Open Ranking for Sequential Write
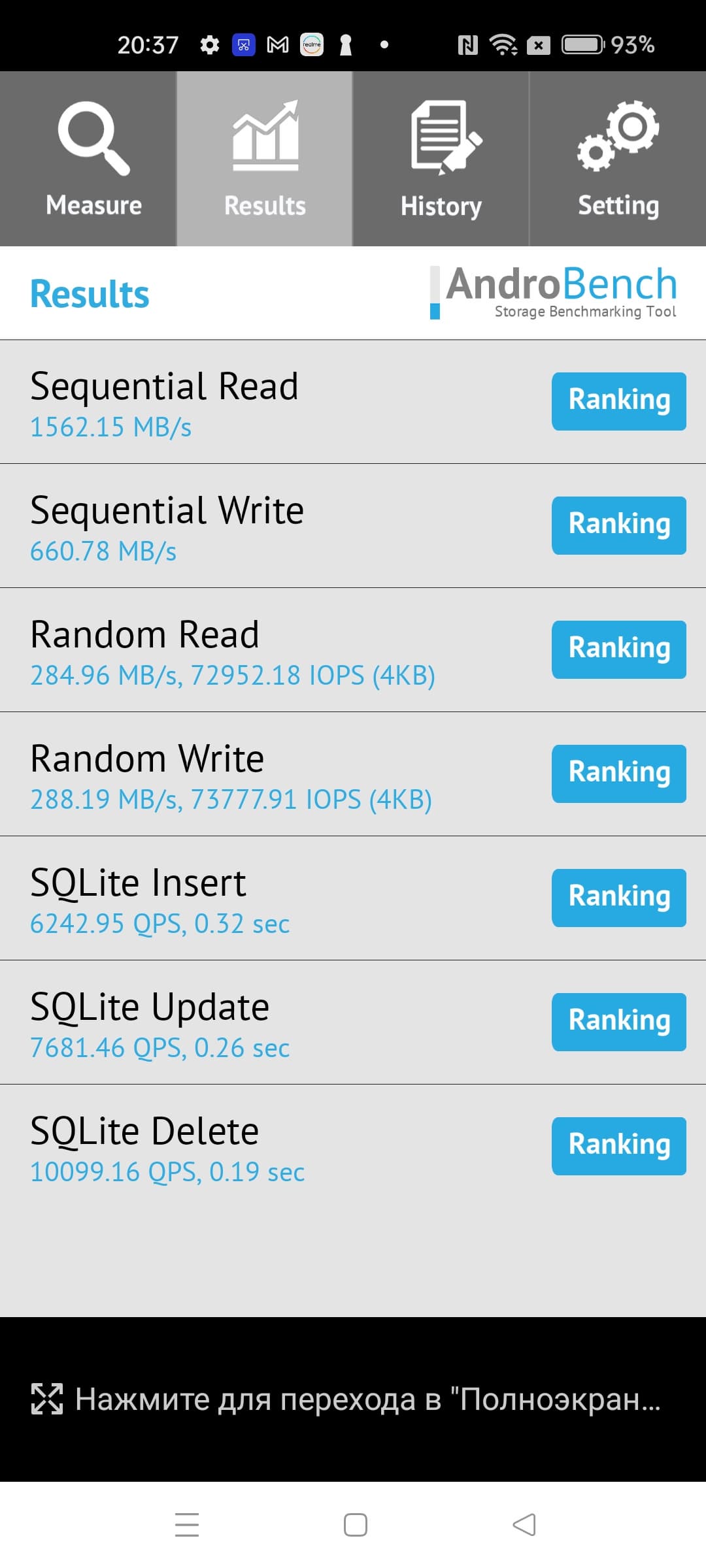Image resolution: width=706 pixels, height=1568 pixels. [x=618, y=525]
